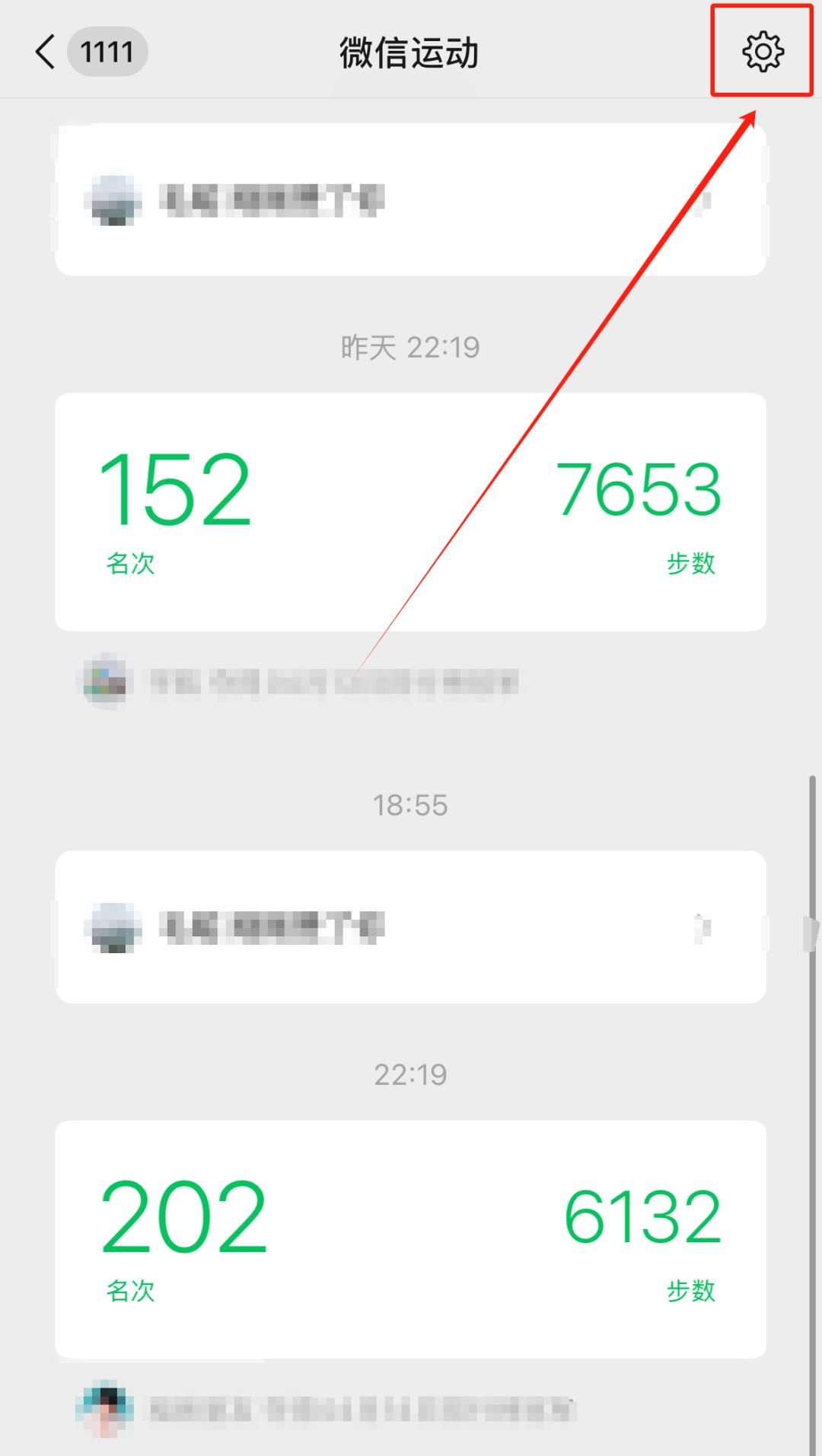The height and width of the screenshot is (1456, 822).
Task: Open the topmost blurred message card
Action: pyautogui.click(x=411, y=199)
